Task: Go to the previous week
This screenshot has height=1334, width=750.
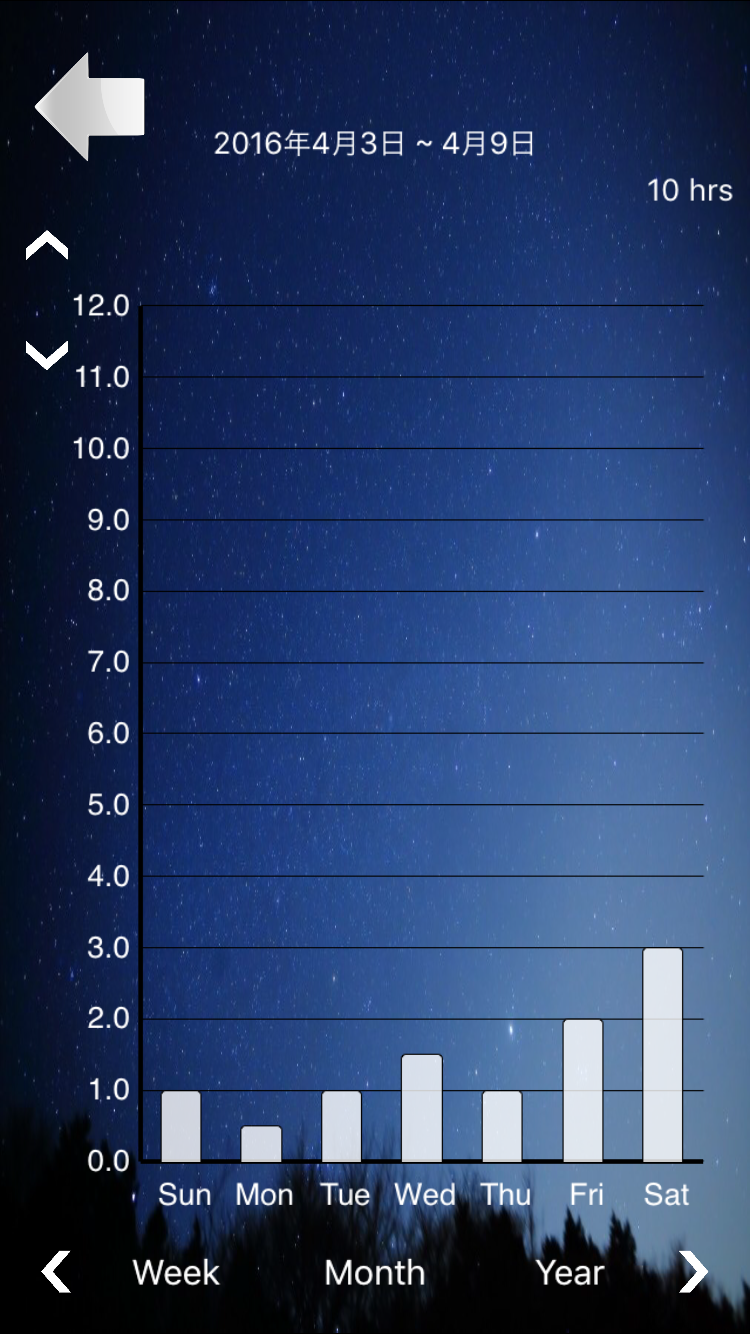Action: [56, 1272]
